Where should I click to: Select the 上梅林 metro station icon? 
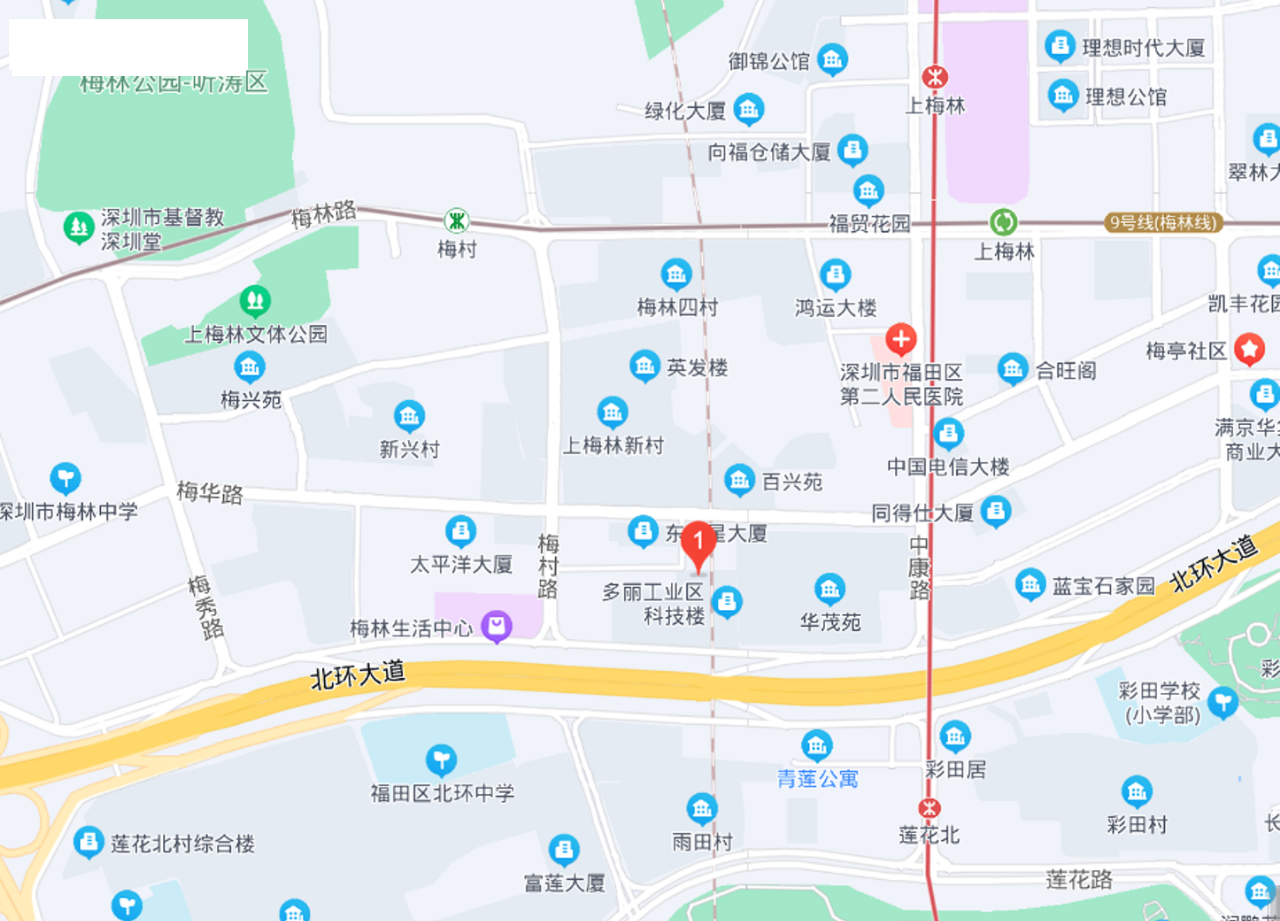936,77
